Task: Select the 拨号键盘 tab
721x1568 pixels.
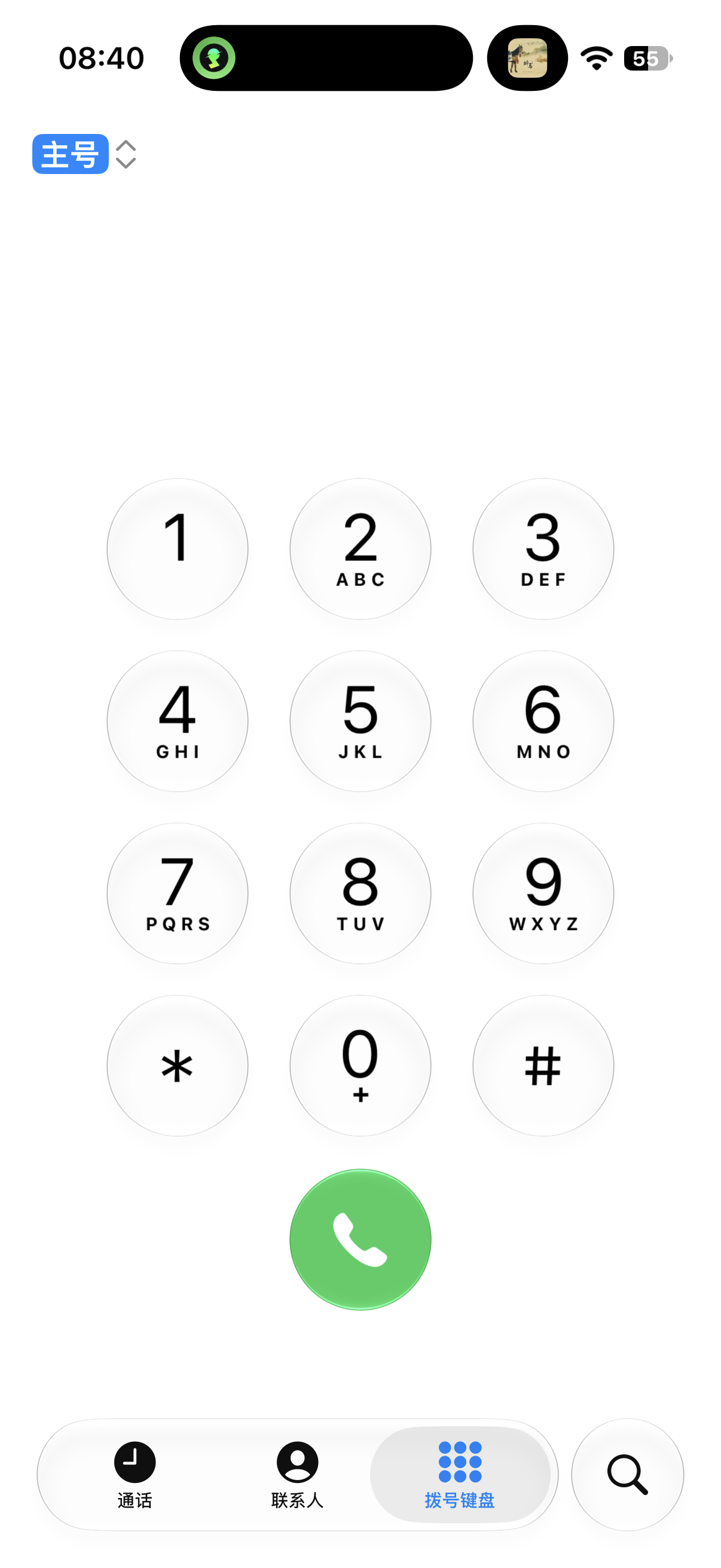Action: [460, 1475]
